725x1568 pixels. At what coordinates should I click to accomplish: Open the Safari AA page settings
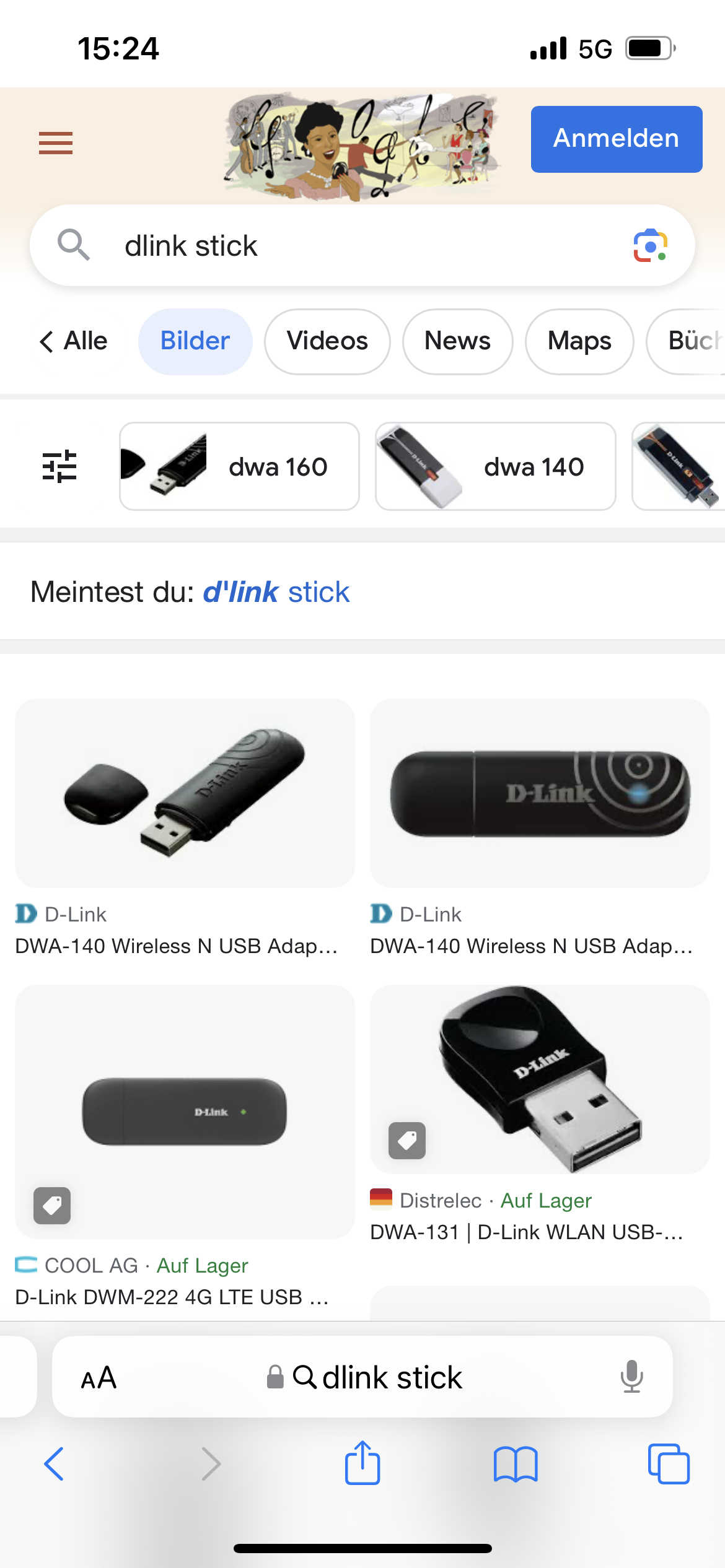[x=99, y=1378]
